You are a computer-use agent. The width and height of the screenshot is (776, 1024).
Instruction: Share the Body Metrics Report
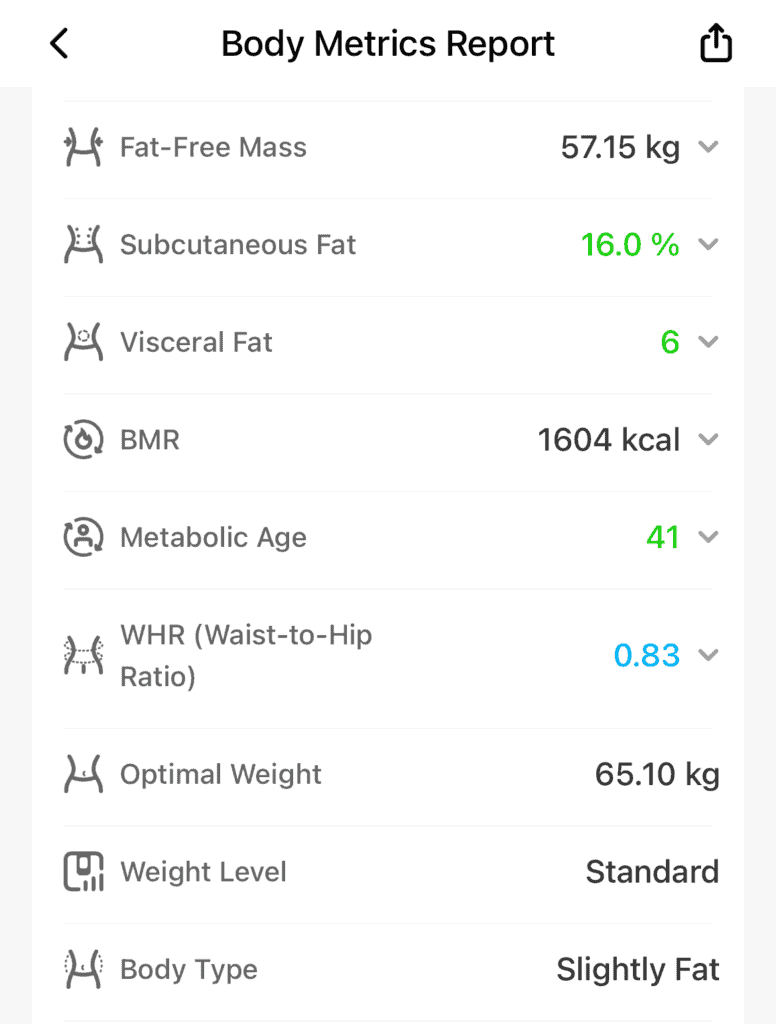[716, 44]
